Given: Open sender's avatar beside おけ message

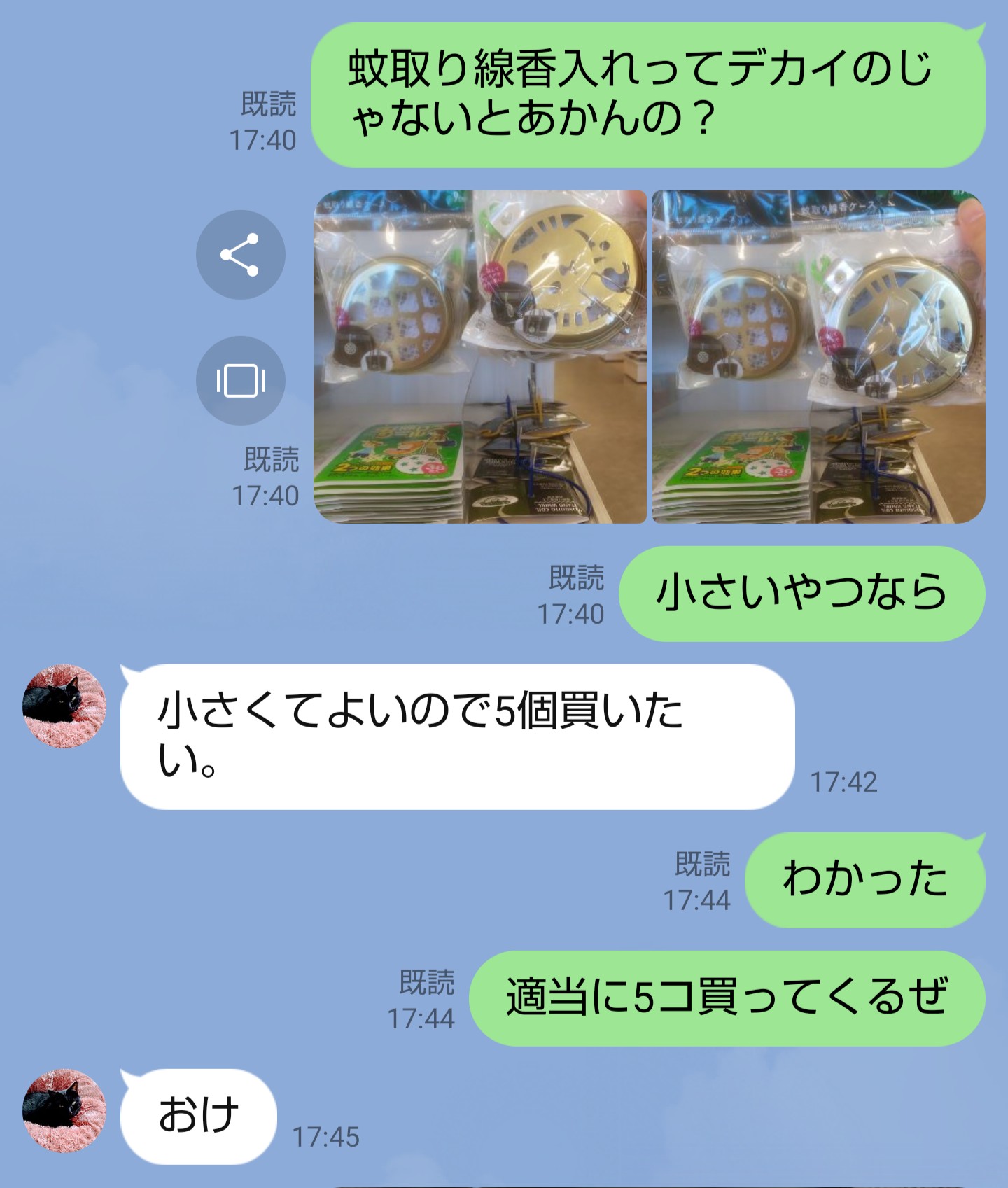Looking at the screenshot, I should pos(64,1110).
